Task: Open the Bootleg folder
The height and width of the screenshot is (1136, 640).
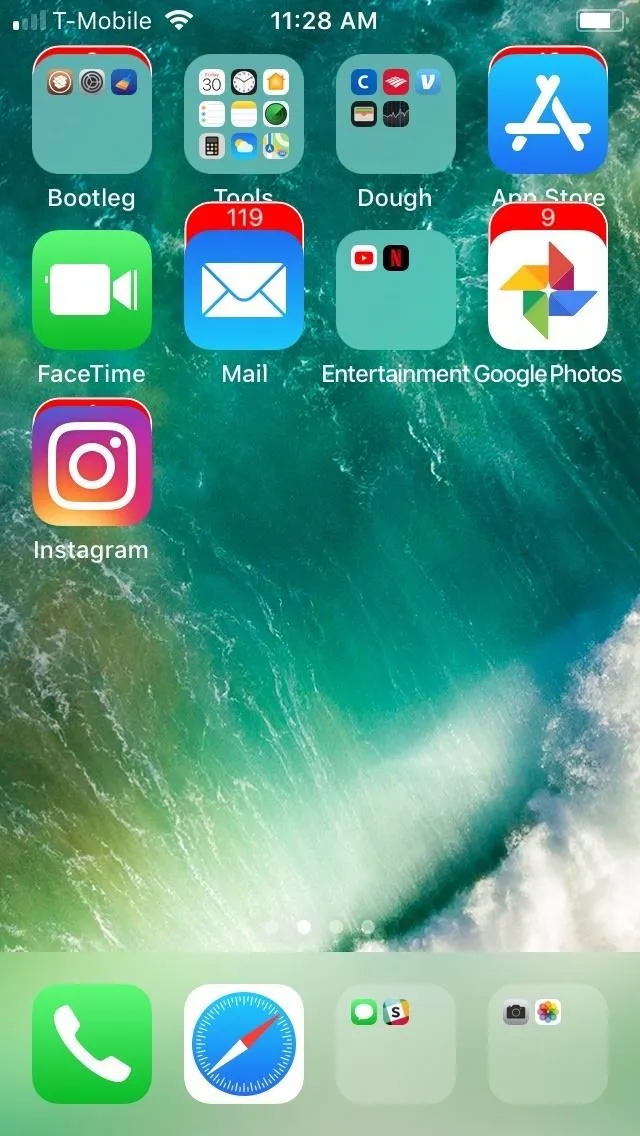Action: 92,114
